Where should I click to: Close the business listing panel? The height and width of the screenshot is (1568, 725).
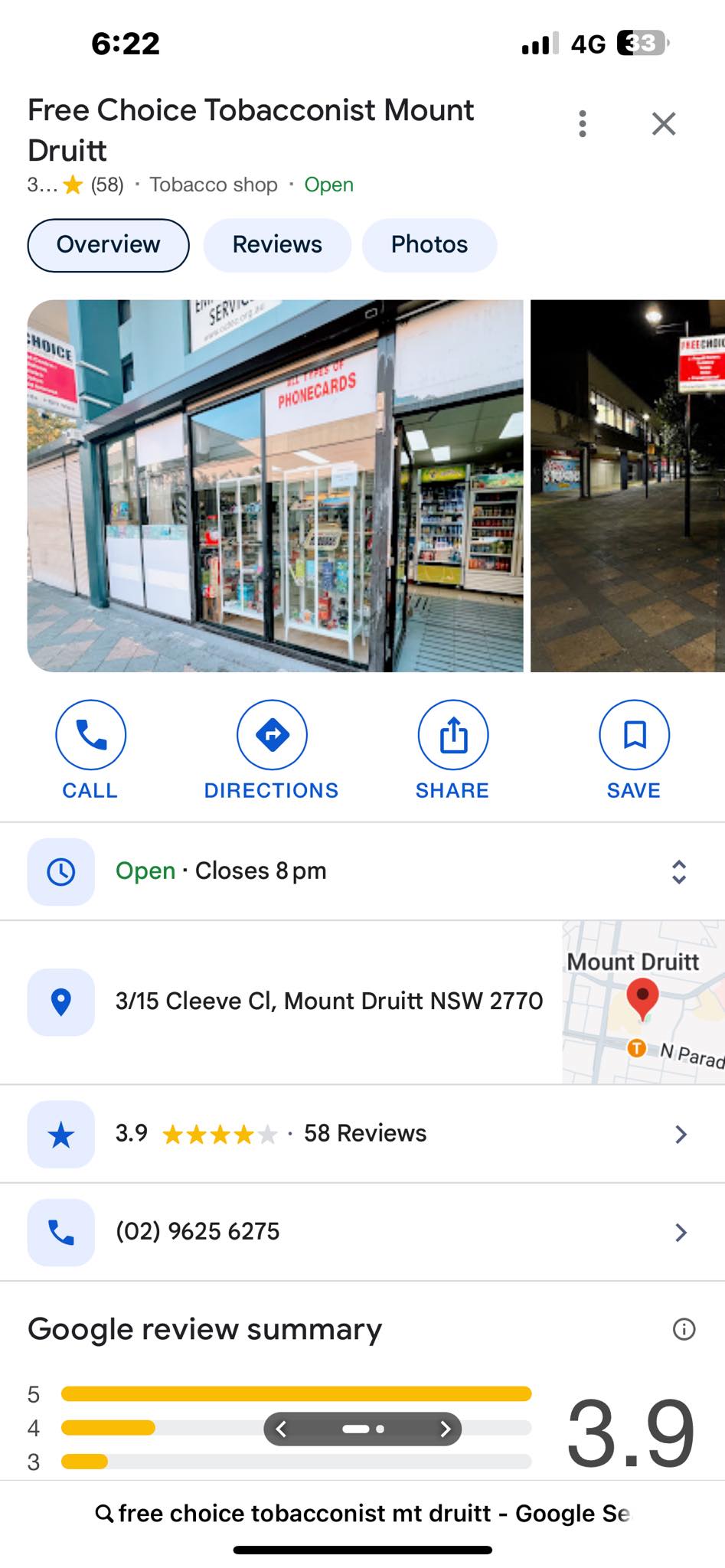point(664,123)
